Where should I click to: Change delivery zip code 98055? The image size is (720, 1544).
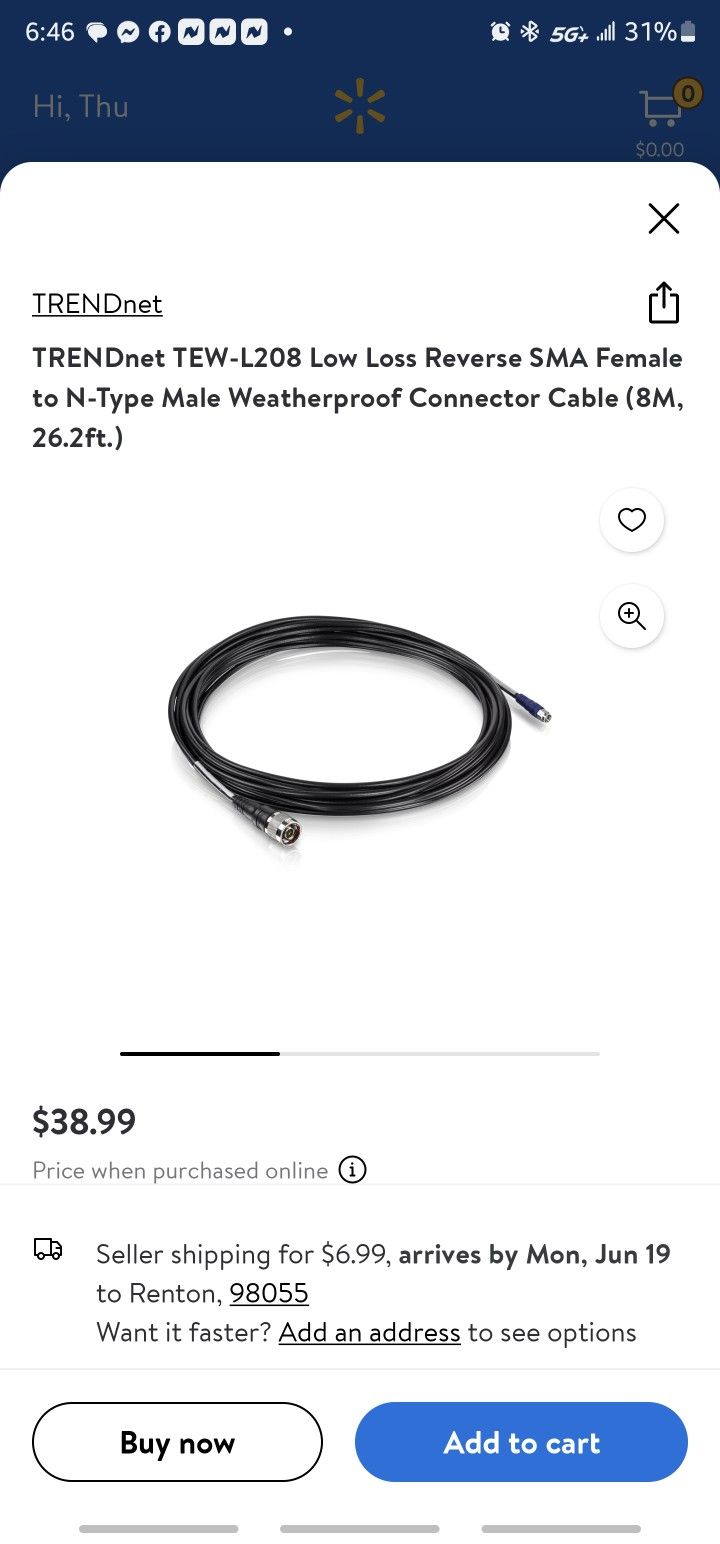(269, 1294)
